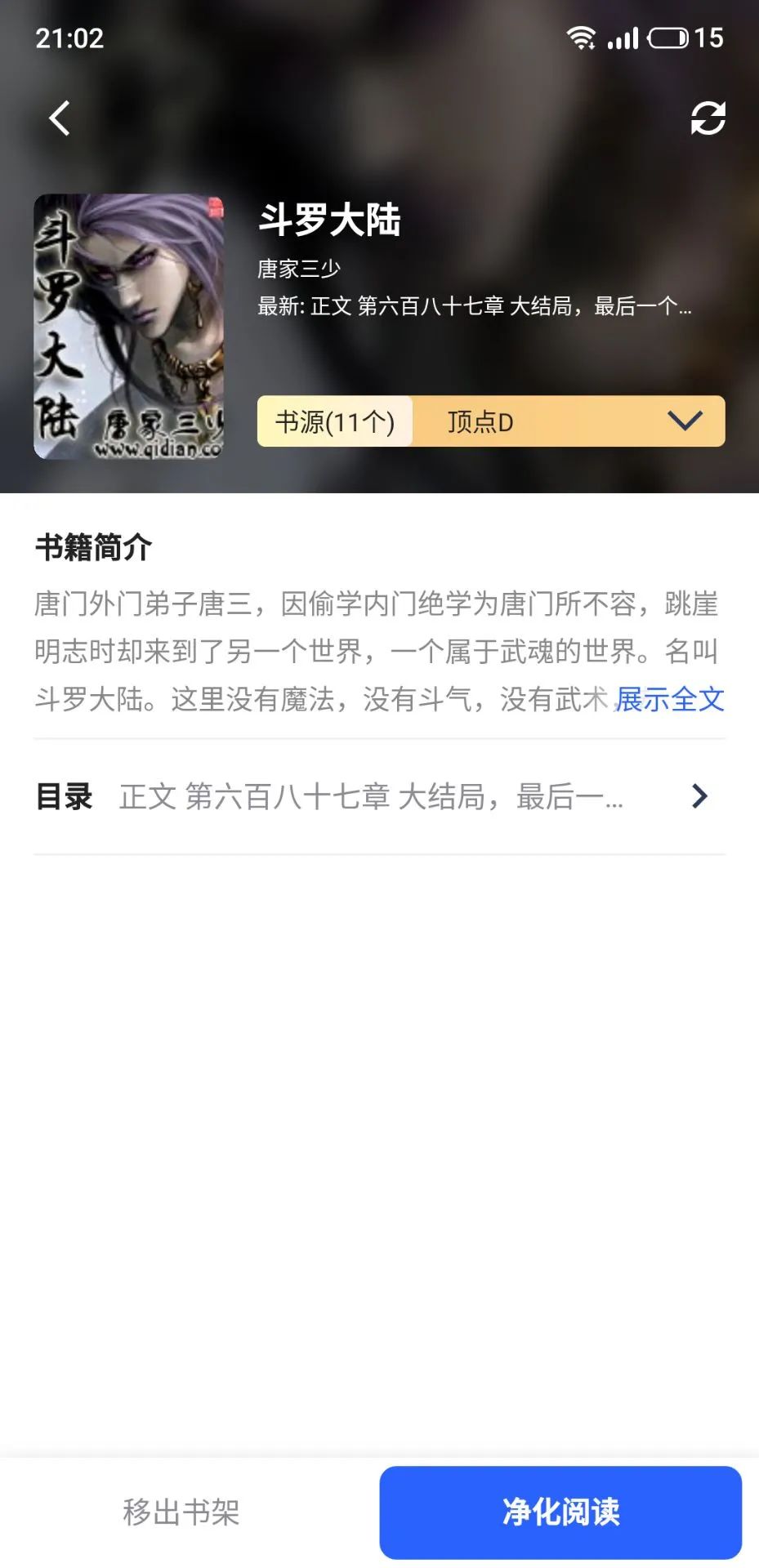Tap the cellular signal bars icon
759x1568 pixels.
[x=623, y=37]
